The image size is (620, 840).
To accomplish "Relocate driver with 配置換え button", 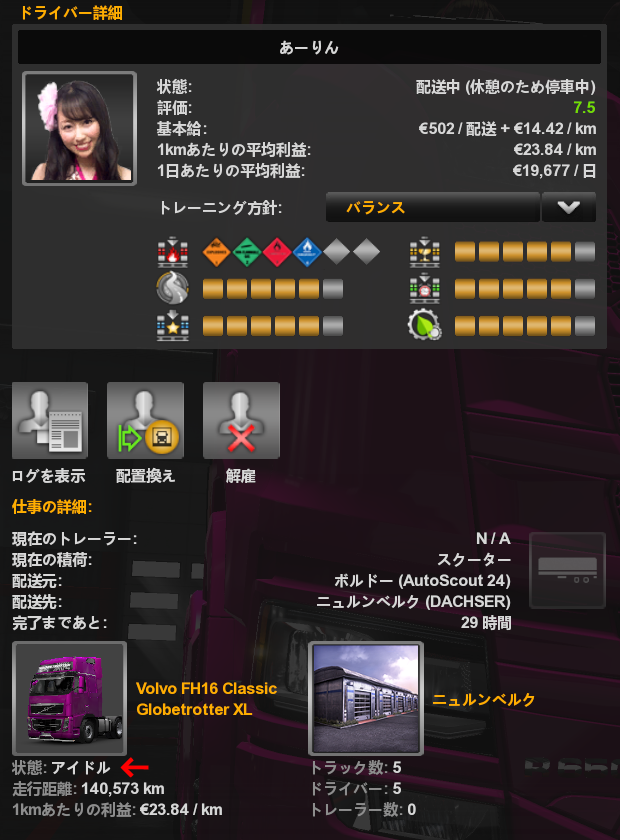I will coord(145,421).
